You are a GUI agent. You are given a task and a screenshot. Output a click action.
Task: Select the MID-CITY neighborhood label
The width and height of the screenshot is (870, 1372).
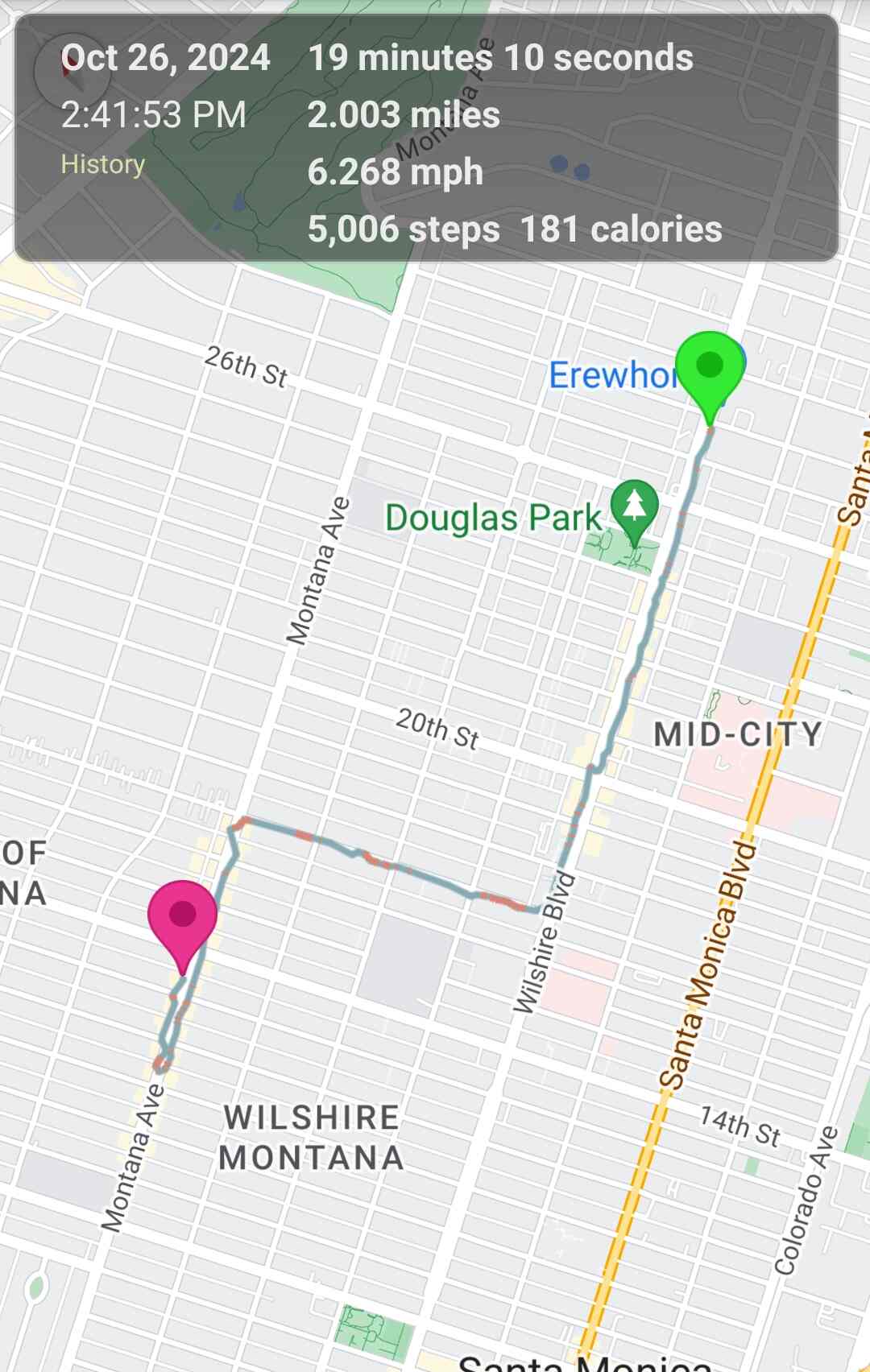(737, 733)
